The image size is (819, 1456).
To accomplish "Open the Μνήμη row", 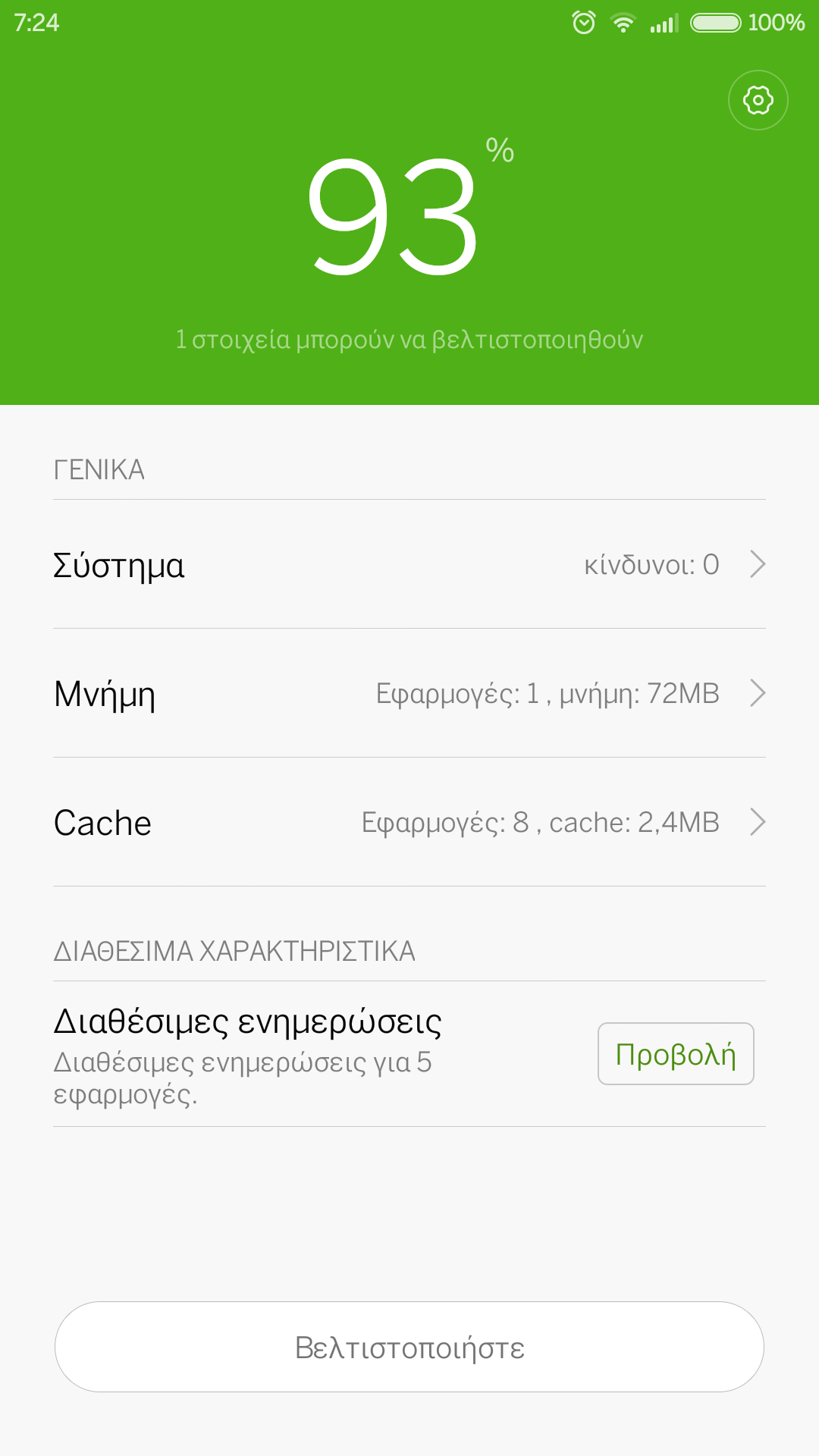I will 409,694.
